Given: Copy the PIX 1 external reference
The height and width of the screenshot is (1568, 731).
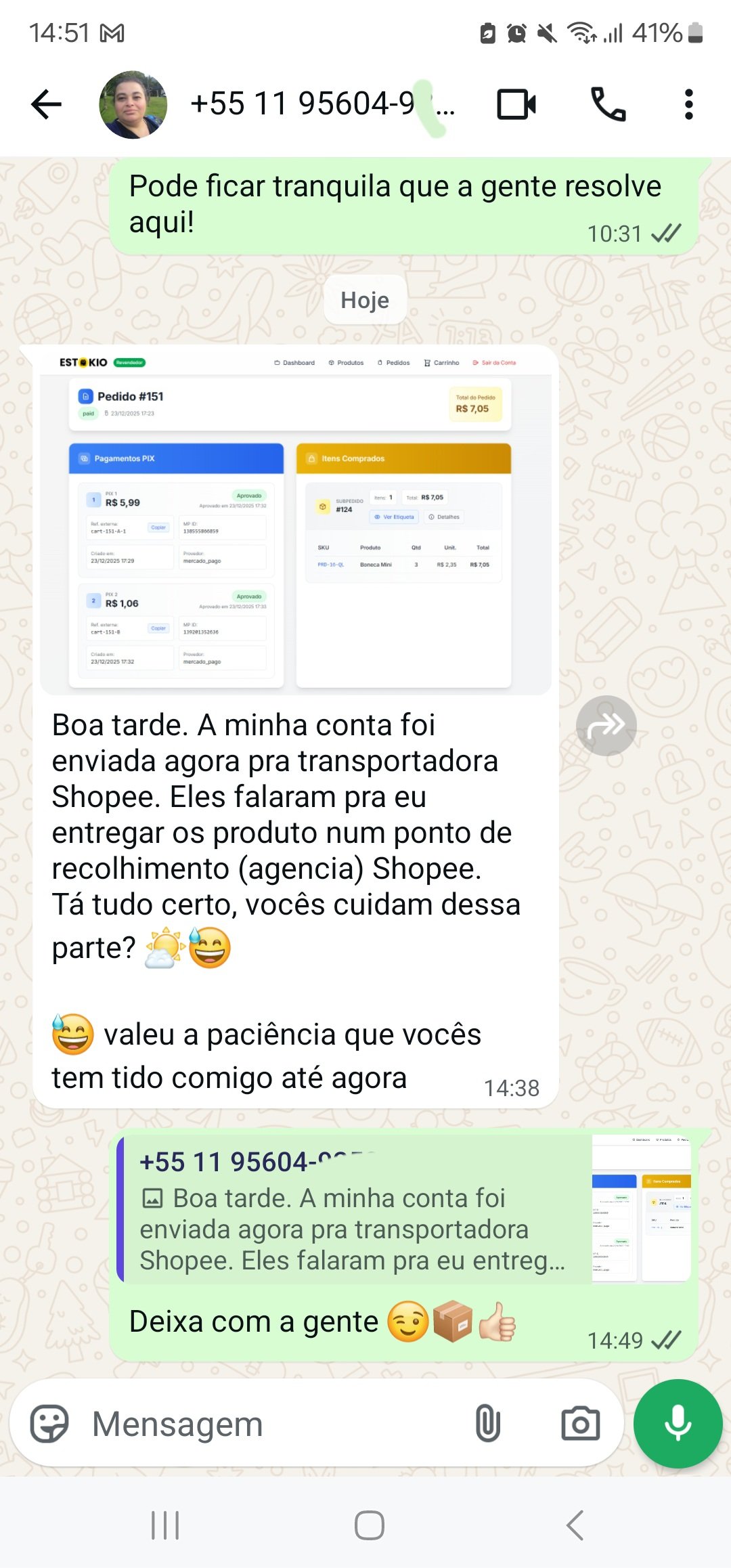Looking at the screenshot, I should pyautogui.click(x=158, y=527).
